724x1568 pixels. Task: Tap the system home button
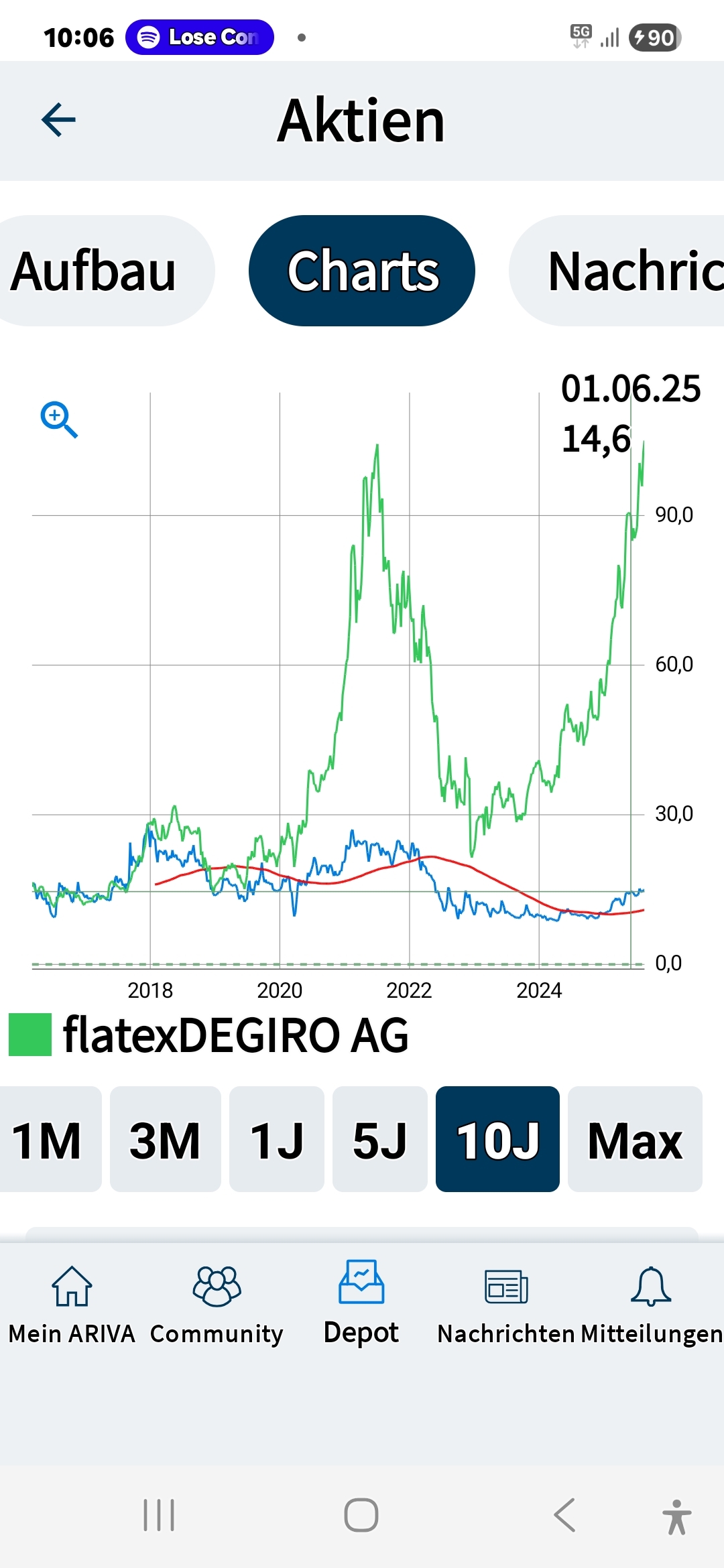coord(361,1515)
